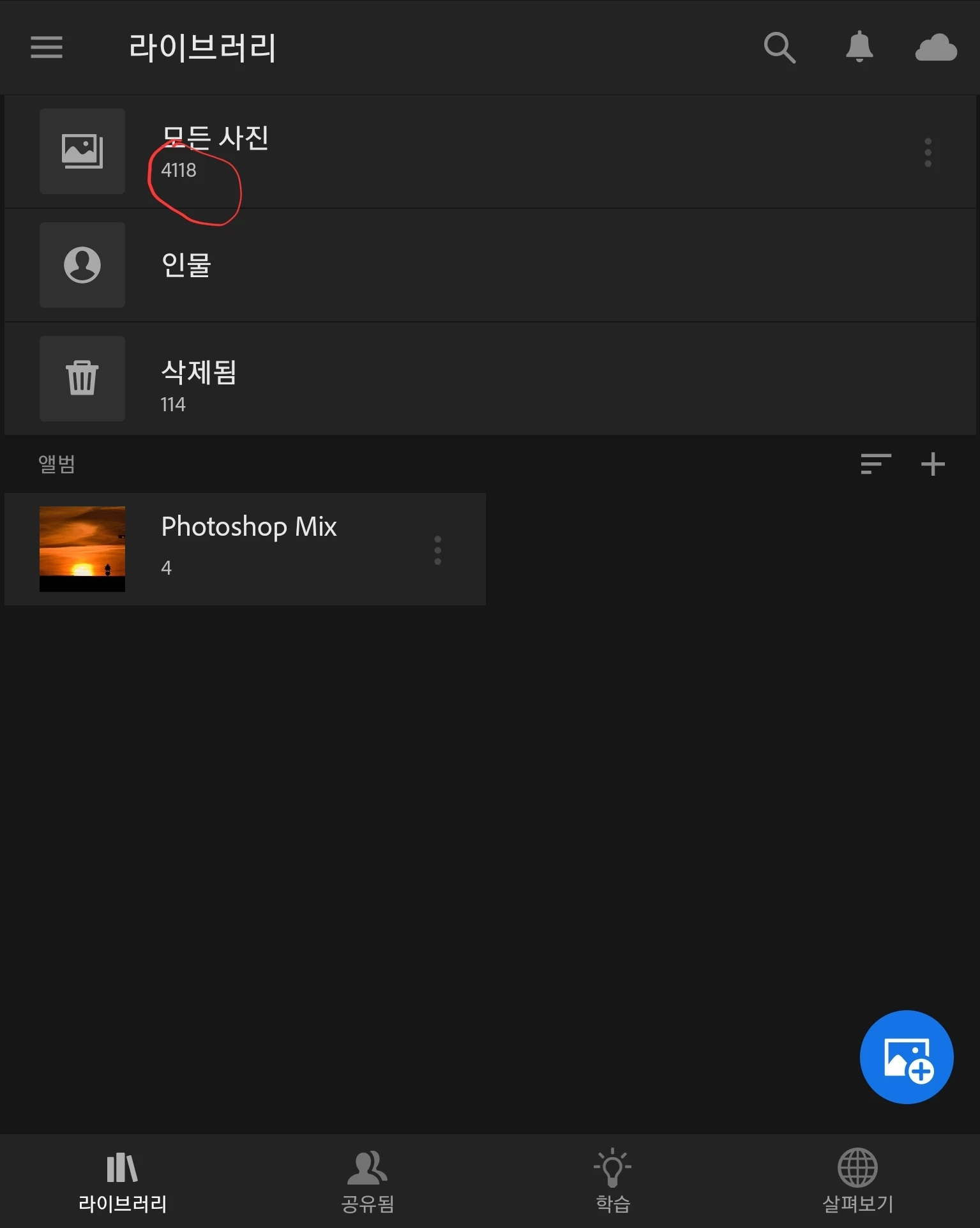Open the notifications bell
The width and height of the screenshot is (980, 1228).
859,47
